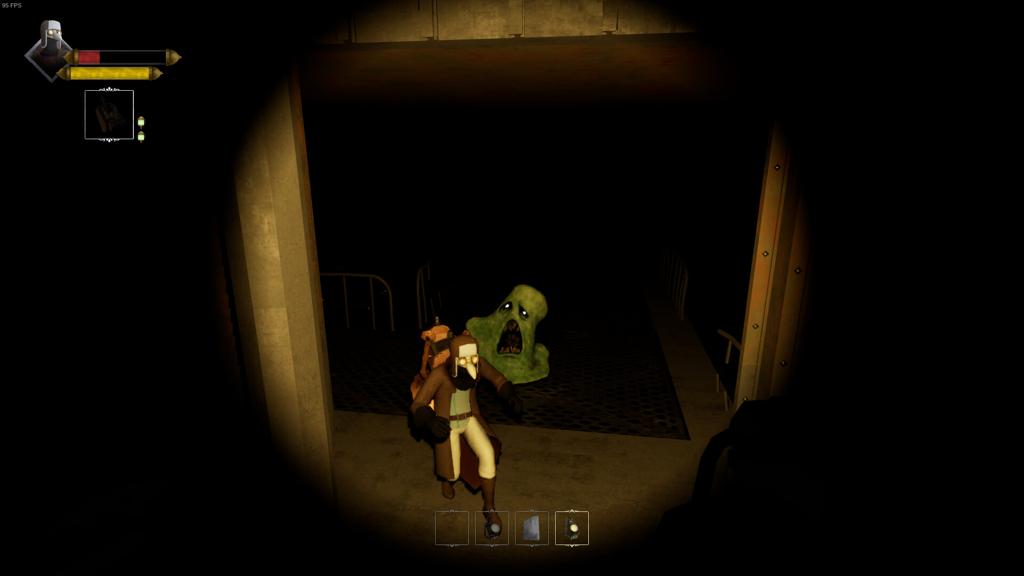The width and height of the screenshot is (1024, 576).
Task: Open the equipped item box under health bar
Action: [109, 115]
